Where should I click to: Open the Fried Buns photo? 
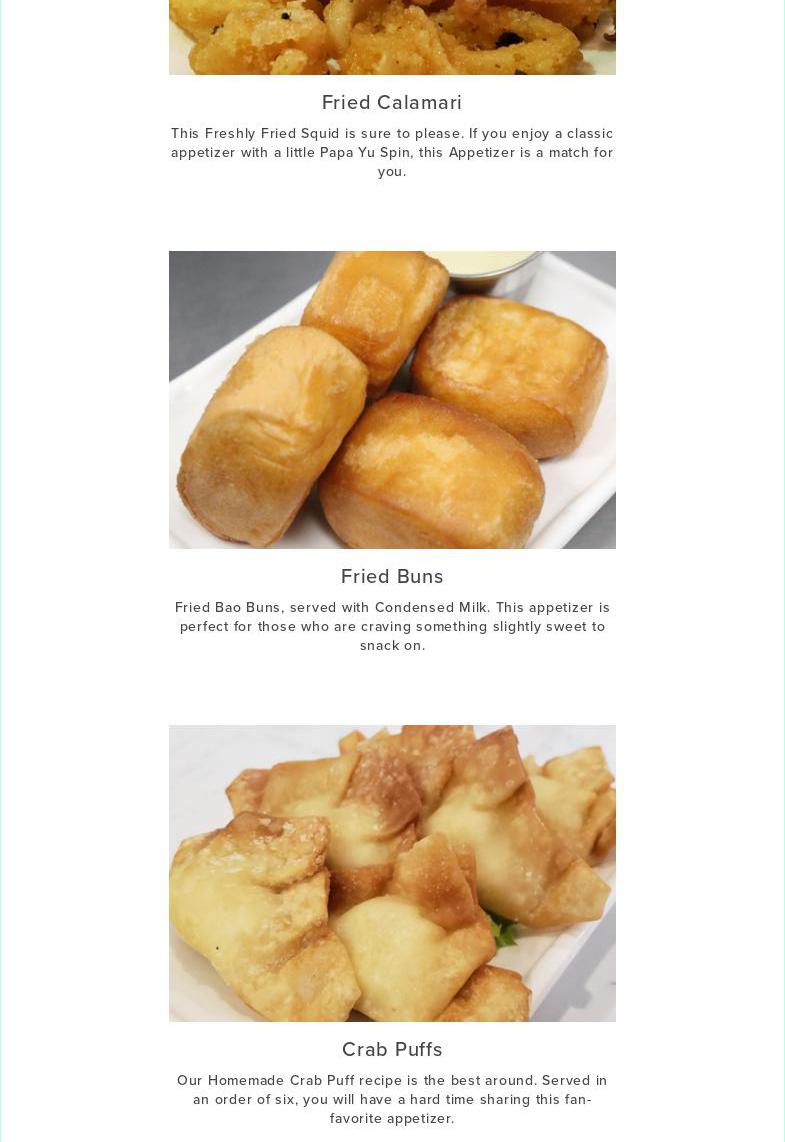[392, 399]
